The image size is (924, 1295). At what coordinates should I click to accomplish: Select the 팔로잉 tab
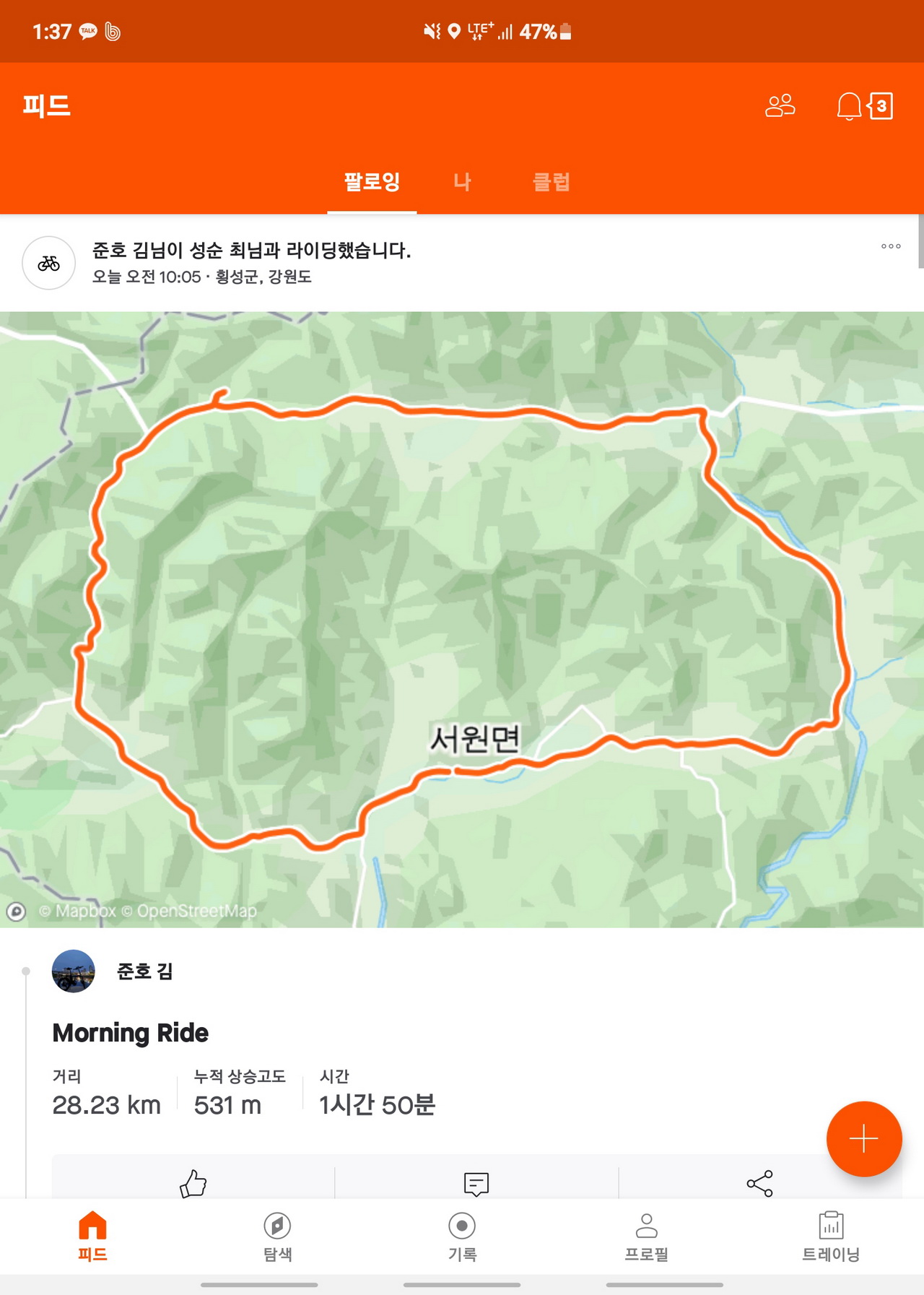click(372, 181)
